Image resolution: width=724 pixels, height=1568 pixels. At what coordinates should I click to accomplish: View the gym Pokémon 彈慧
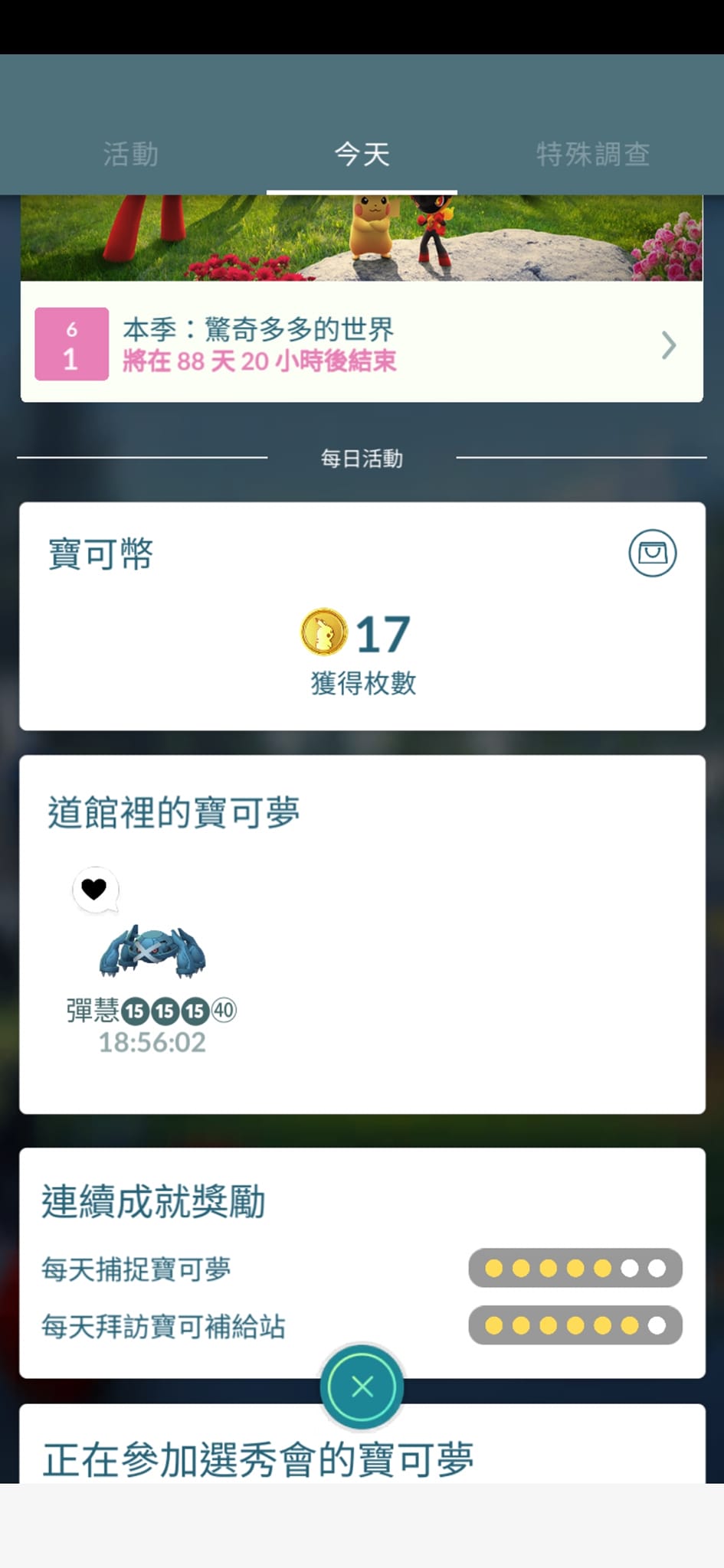click(152, 953)
